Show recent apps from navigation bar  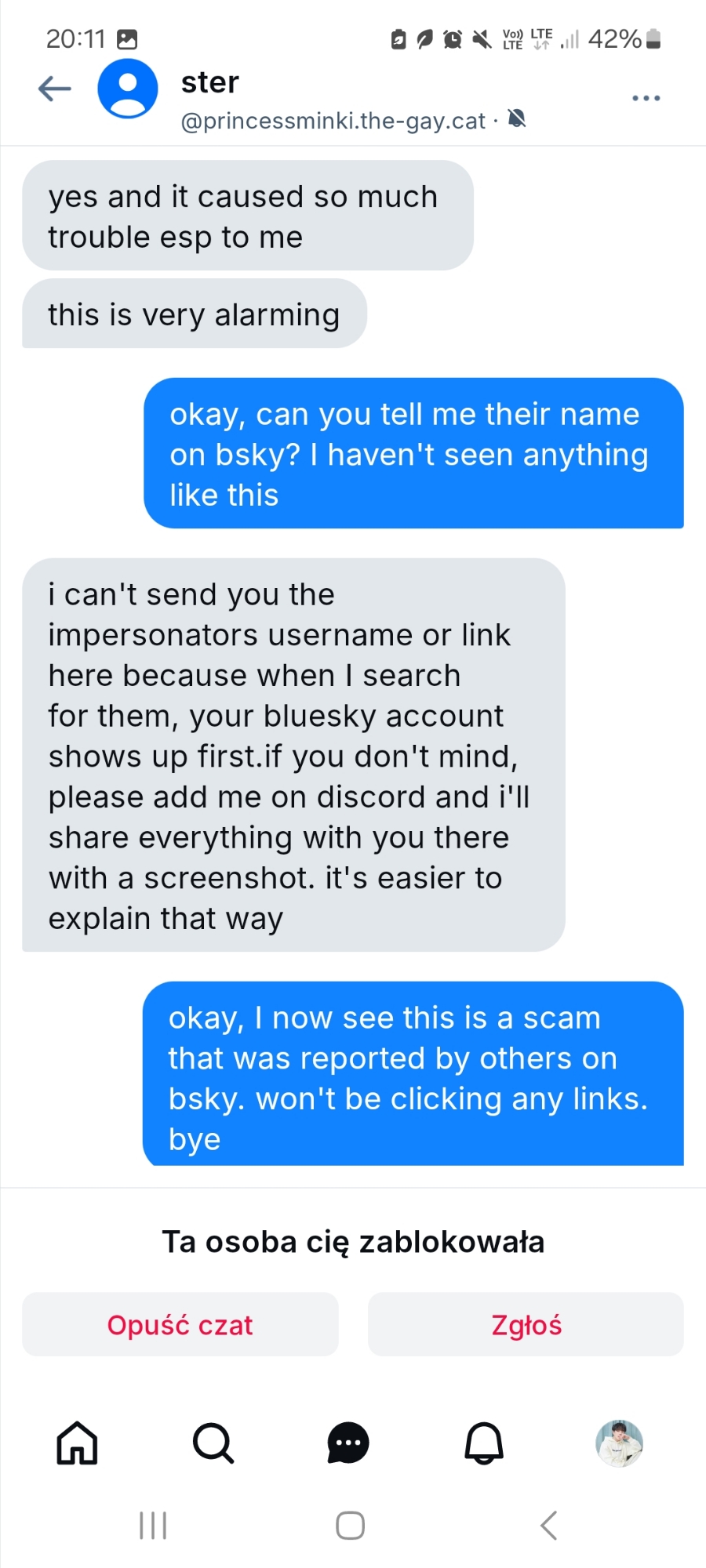click(153, 1526)
